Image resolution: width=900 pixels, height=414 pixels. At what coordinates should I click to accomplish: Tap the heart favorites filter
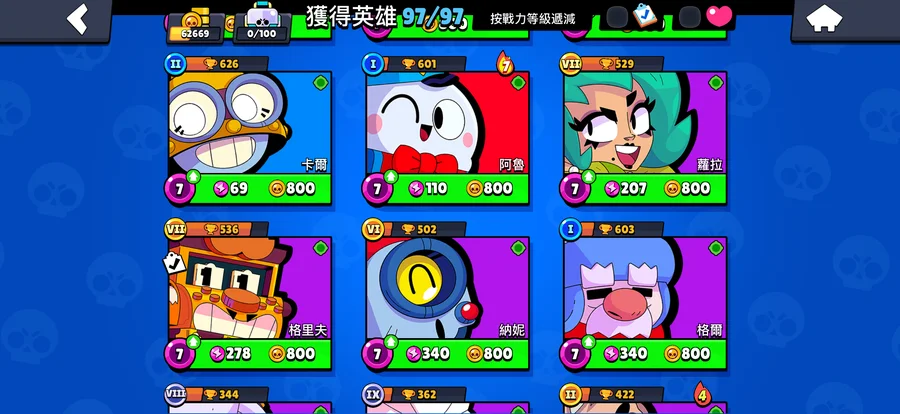[x=719, y=16]
